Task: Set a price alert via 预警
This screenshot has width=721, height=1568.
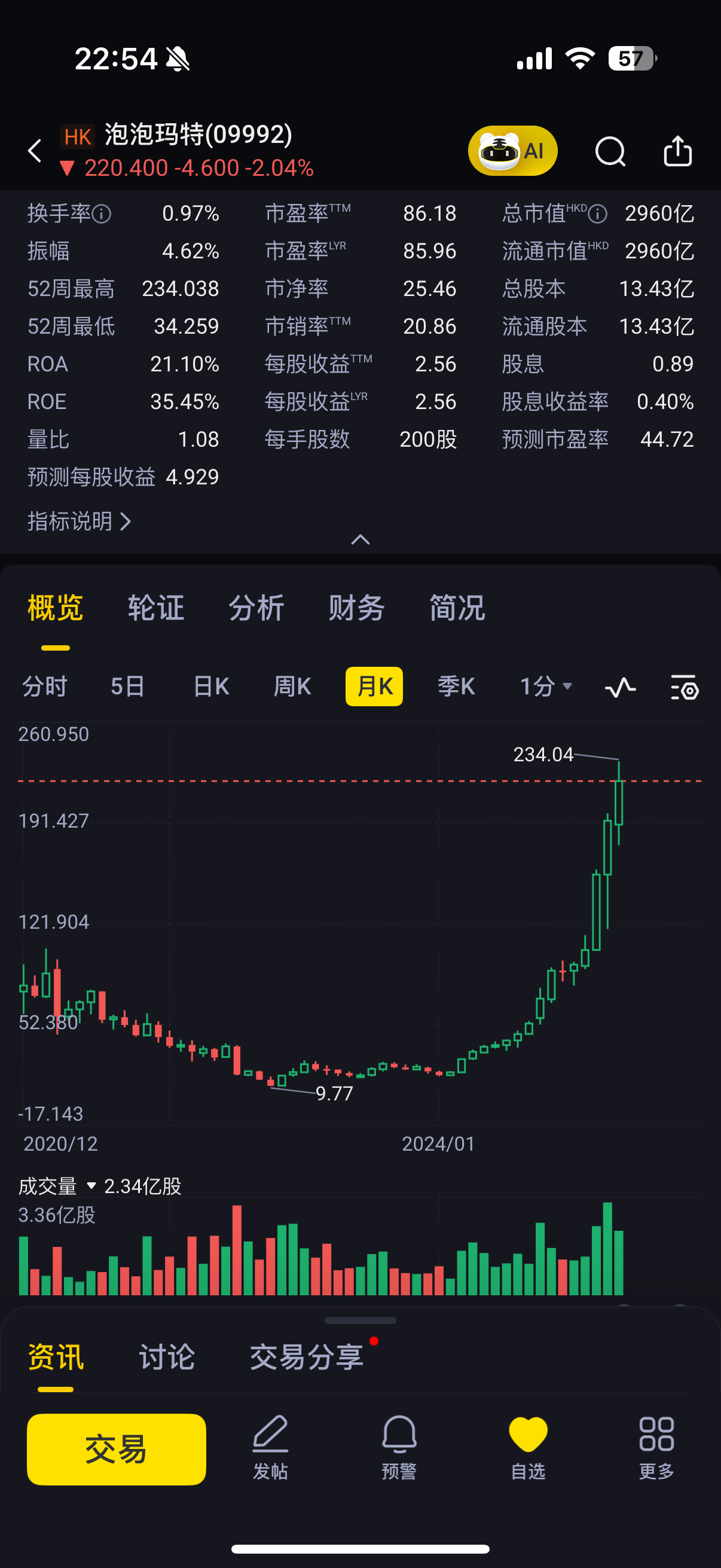Action: [x=399, y=1447]
